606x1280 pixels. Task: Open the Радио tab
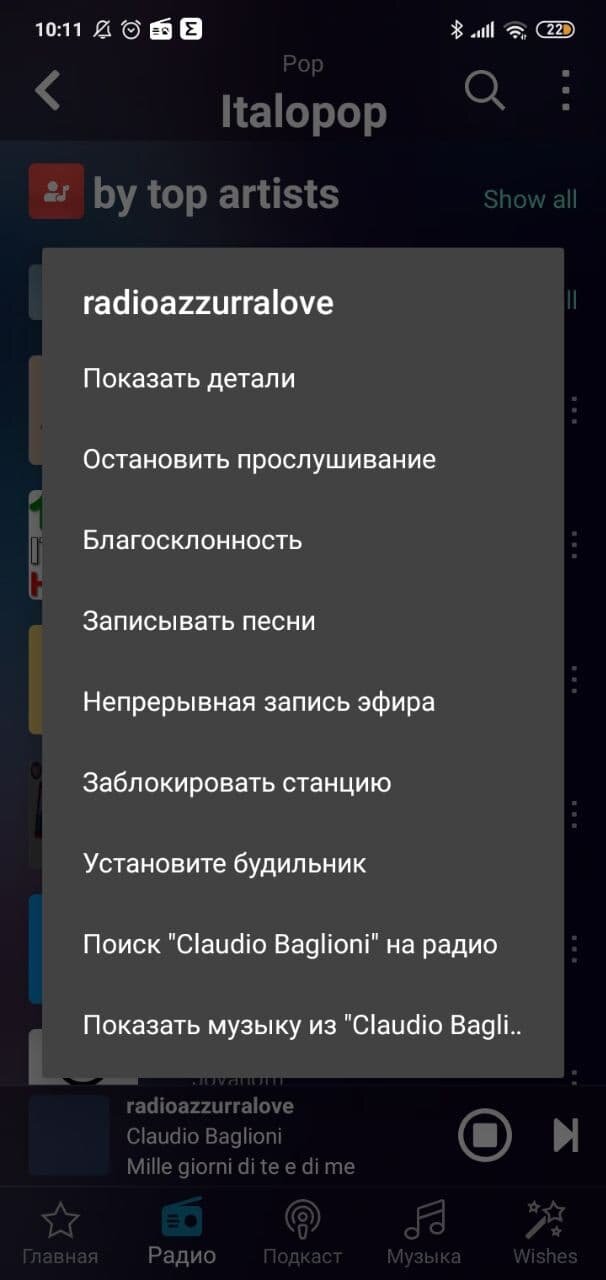point(181,1235)
